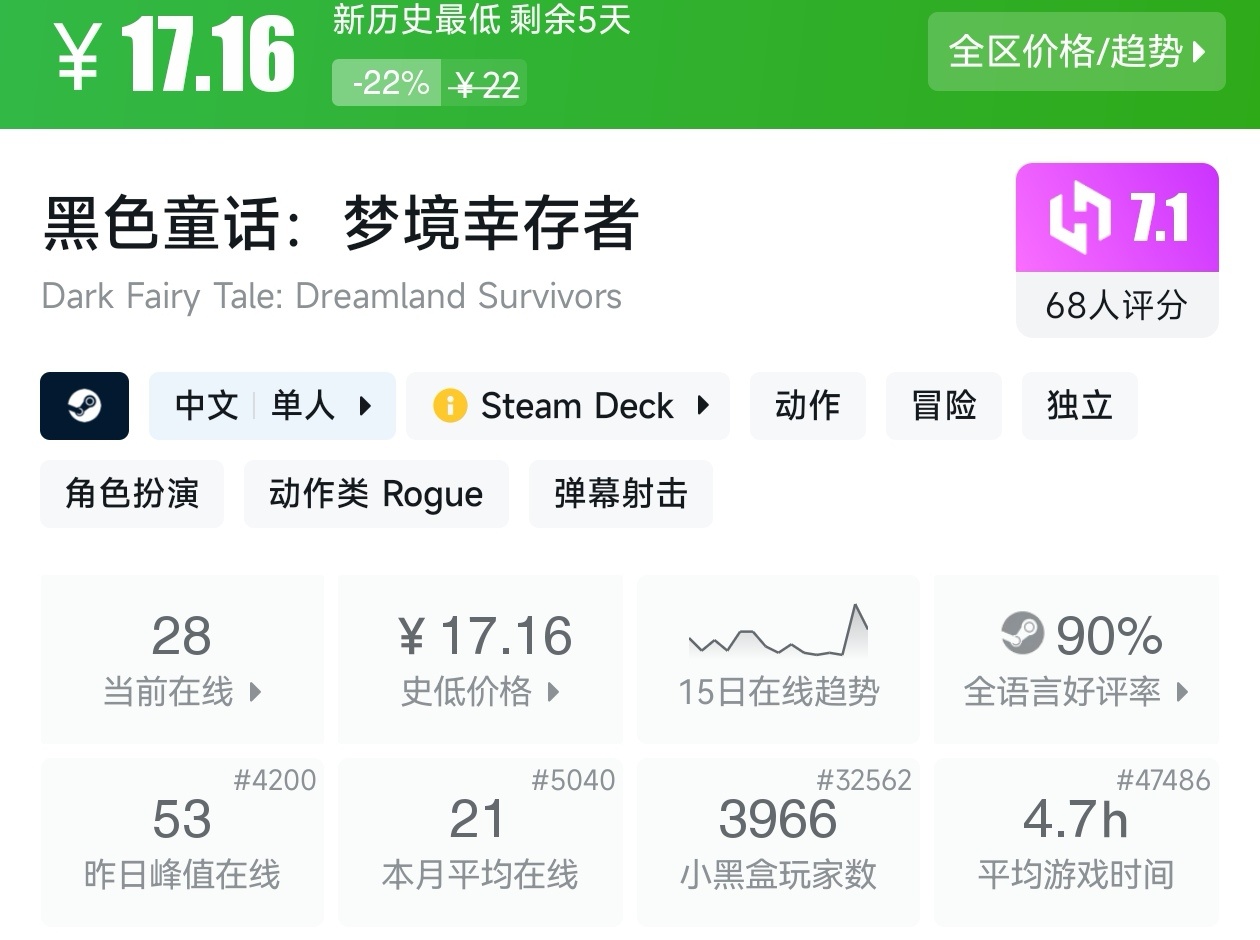Expand the 中文 单人 language details
This screenshot has width=1260, height=940.
[272, 406]
